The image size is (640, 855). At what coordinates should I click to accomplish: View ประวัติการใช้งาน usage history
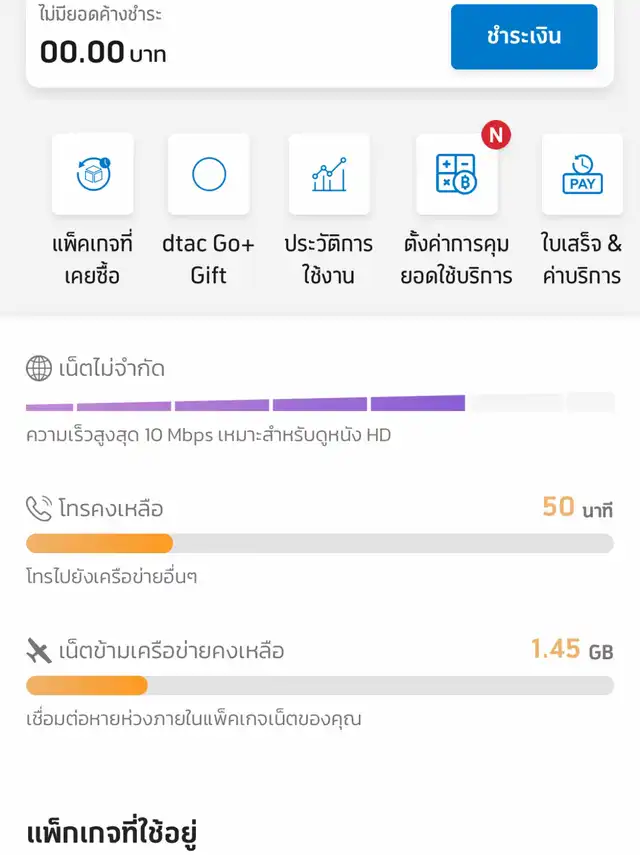(328, 175)
